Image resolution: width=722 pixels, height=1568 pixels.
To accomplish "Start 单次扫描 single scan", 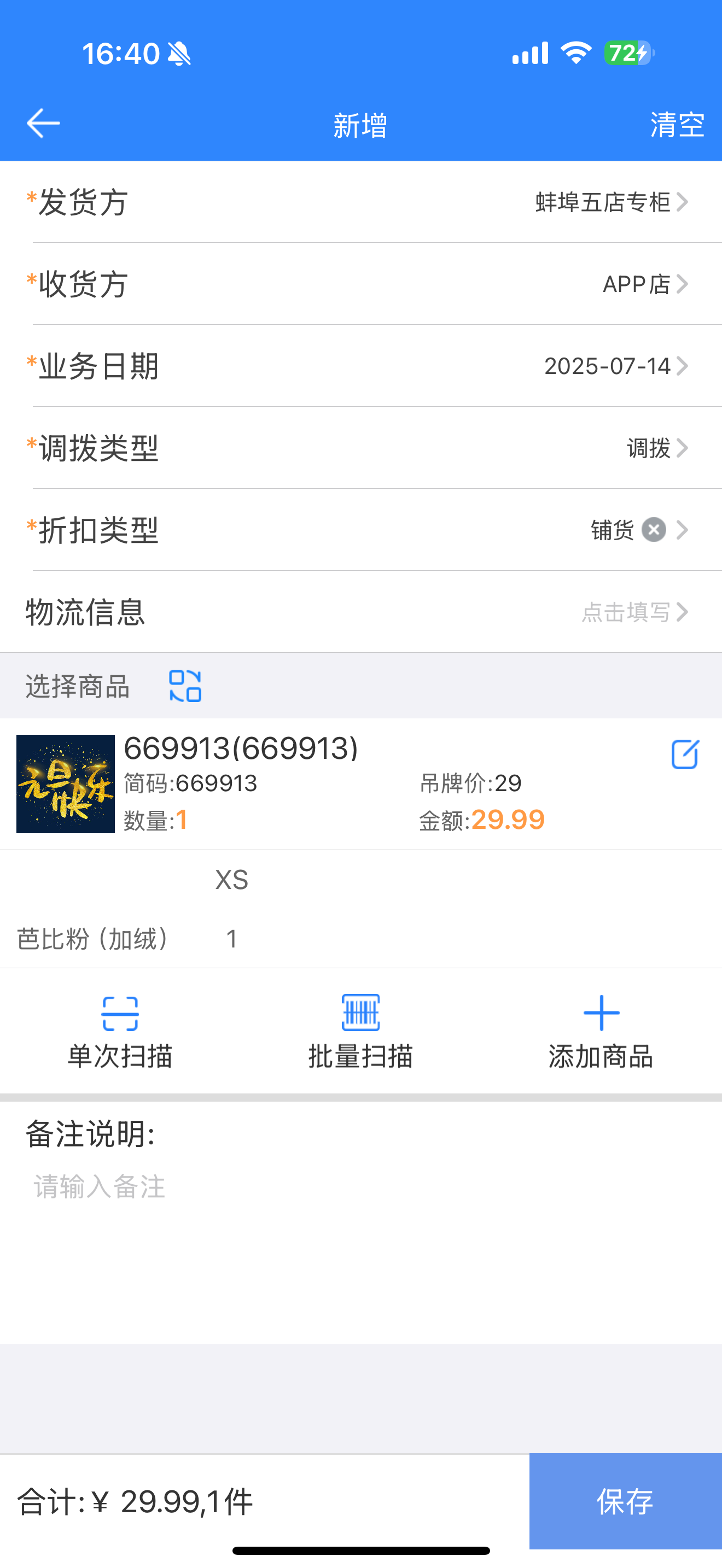I will tap(120, 1032).
